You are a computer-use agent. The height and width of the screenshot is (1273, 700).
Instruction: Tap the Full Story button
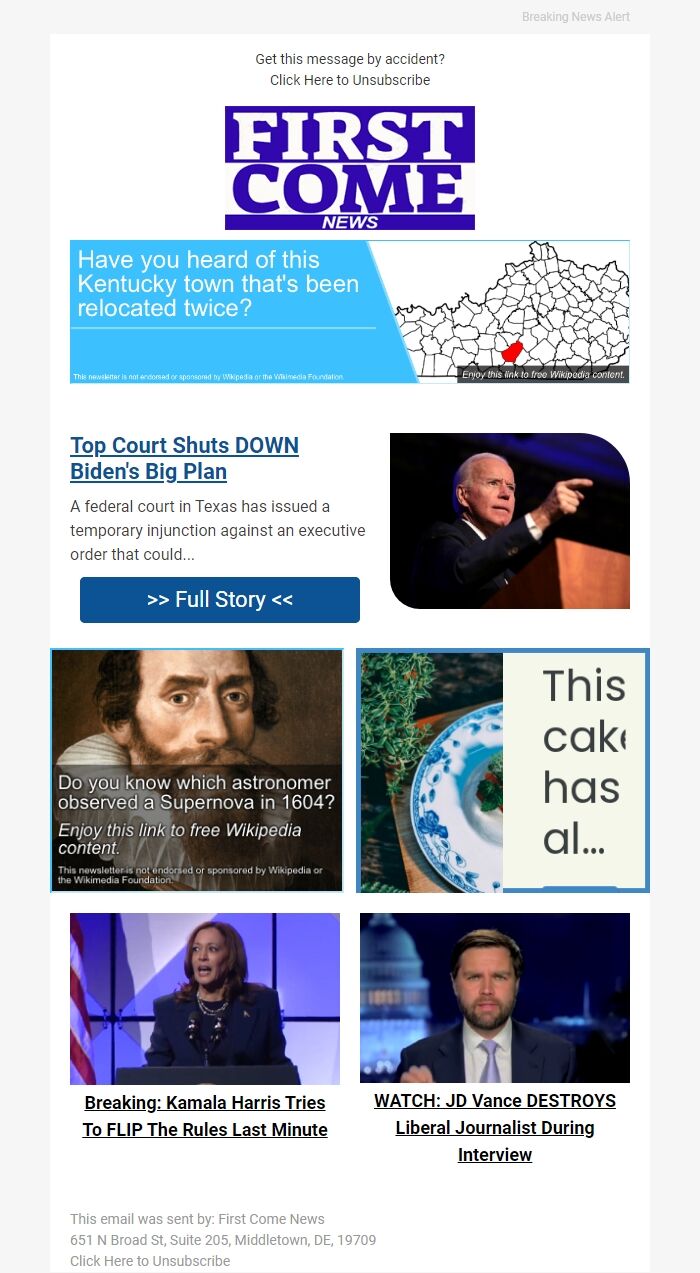point(219,600)
